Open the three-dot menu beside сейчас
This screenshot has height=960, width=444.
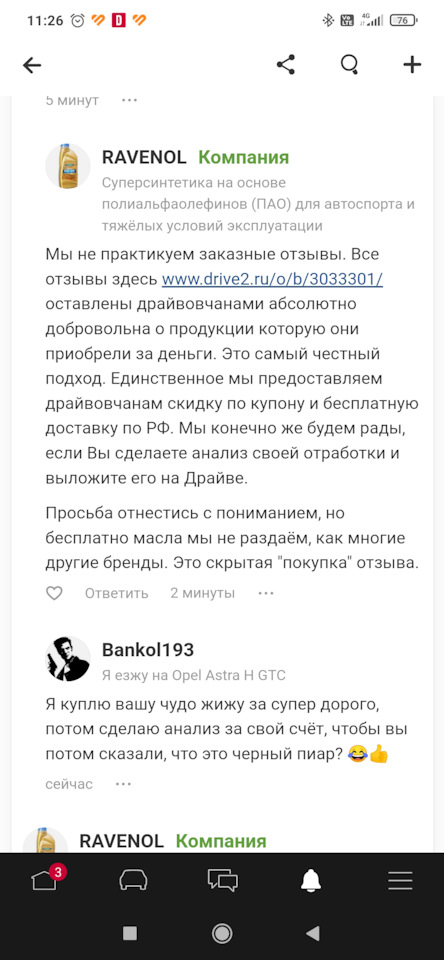coord(123,784)
